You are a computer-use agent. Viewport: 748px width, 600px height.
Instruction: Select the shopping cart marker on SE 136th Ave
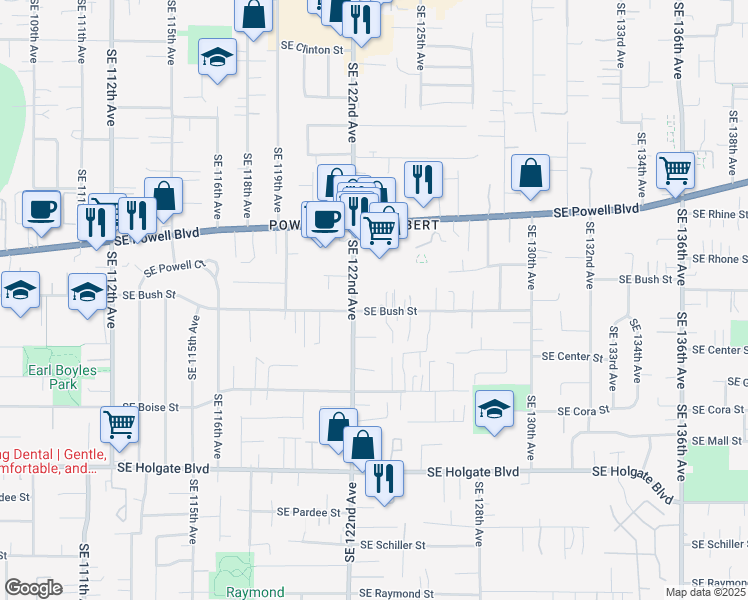[676, 170]
